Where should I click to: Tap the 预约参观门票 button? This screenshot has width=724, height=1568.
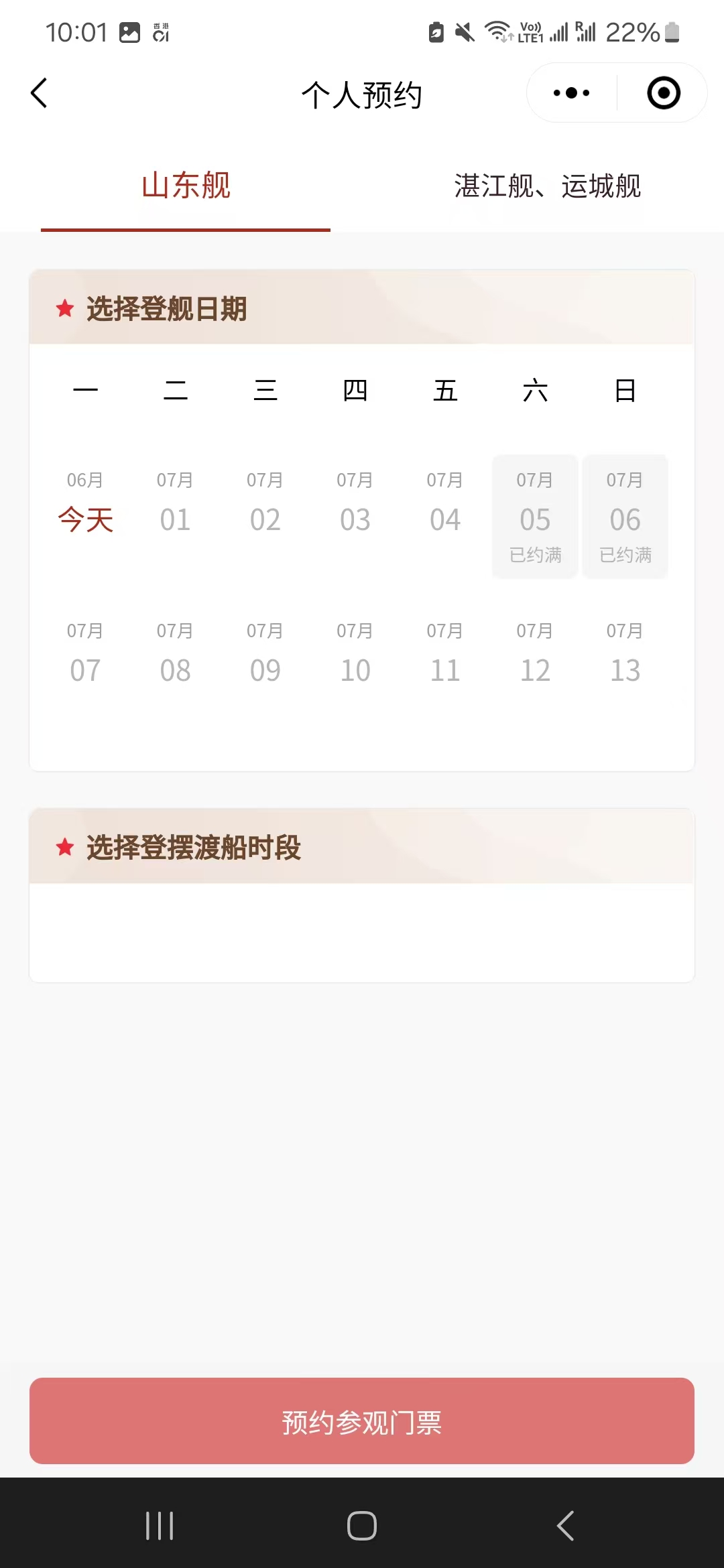click(362, 1421)
